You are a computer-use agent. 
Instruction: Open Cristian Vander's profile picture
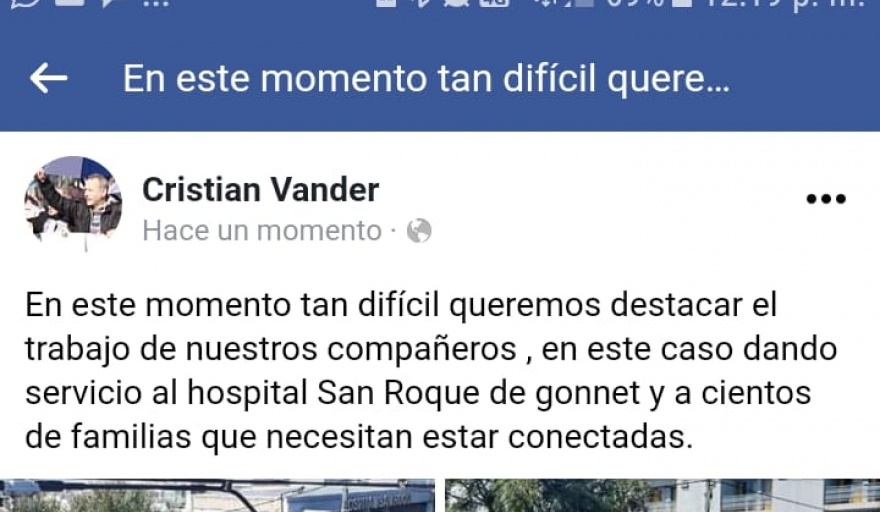coord(72,201)
